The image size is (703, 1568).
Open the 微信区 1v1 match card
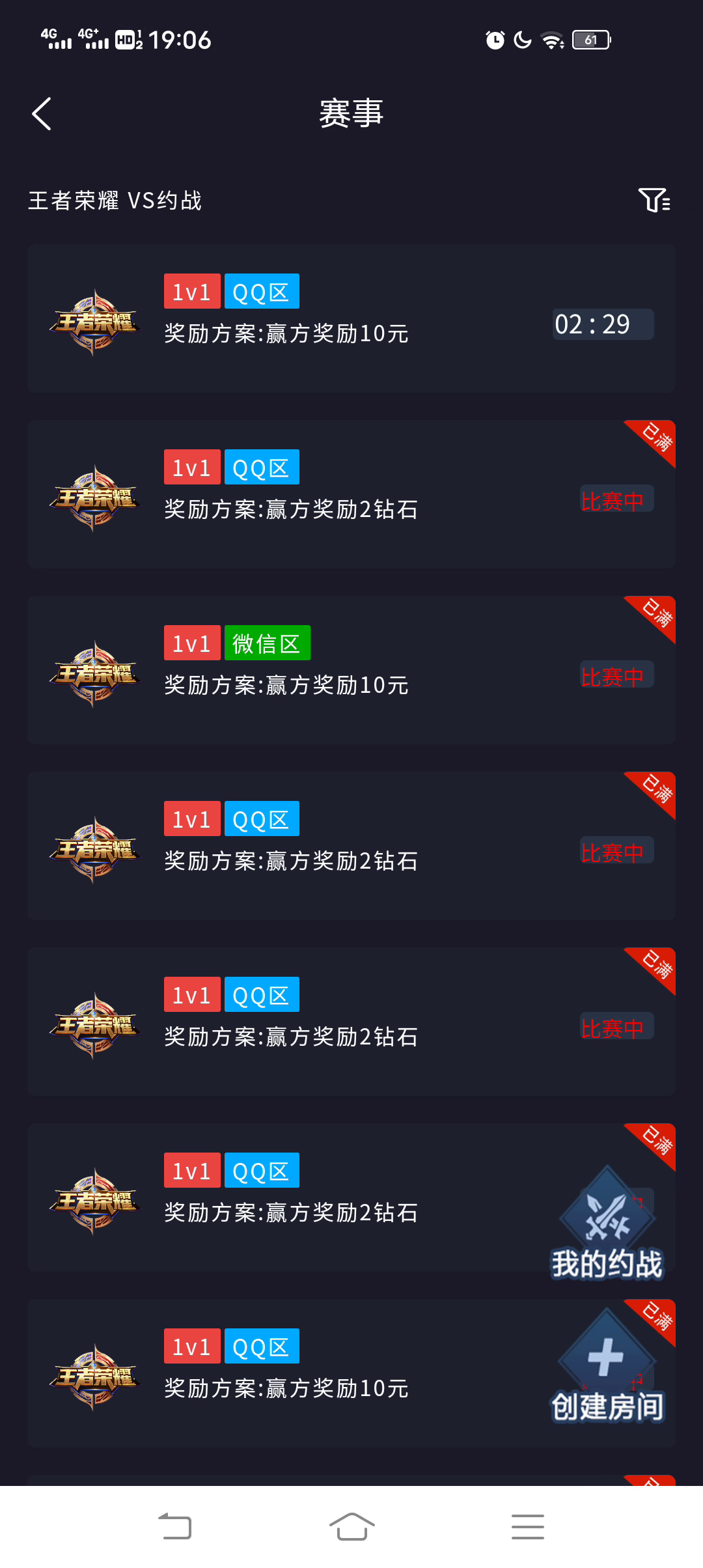[x=351, y=670]
